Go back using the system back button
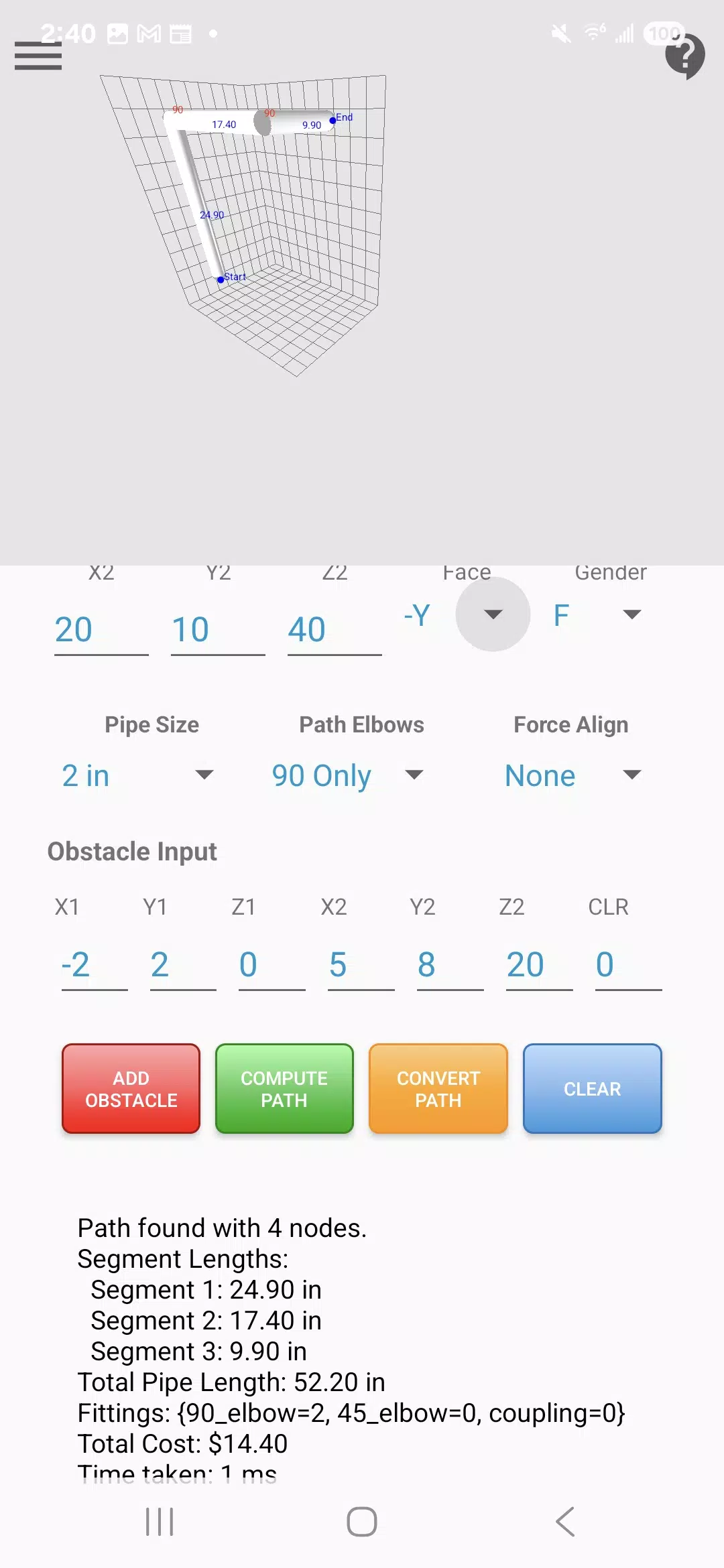The image size is (724, 1568). tap(565, 1522)
